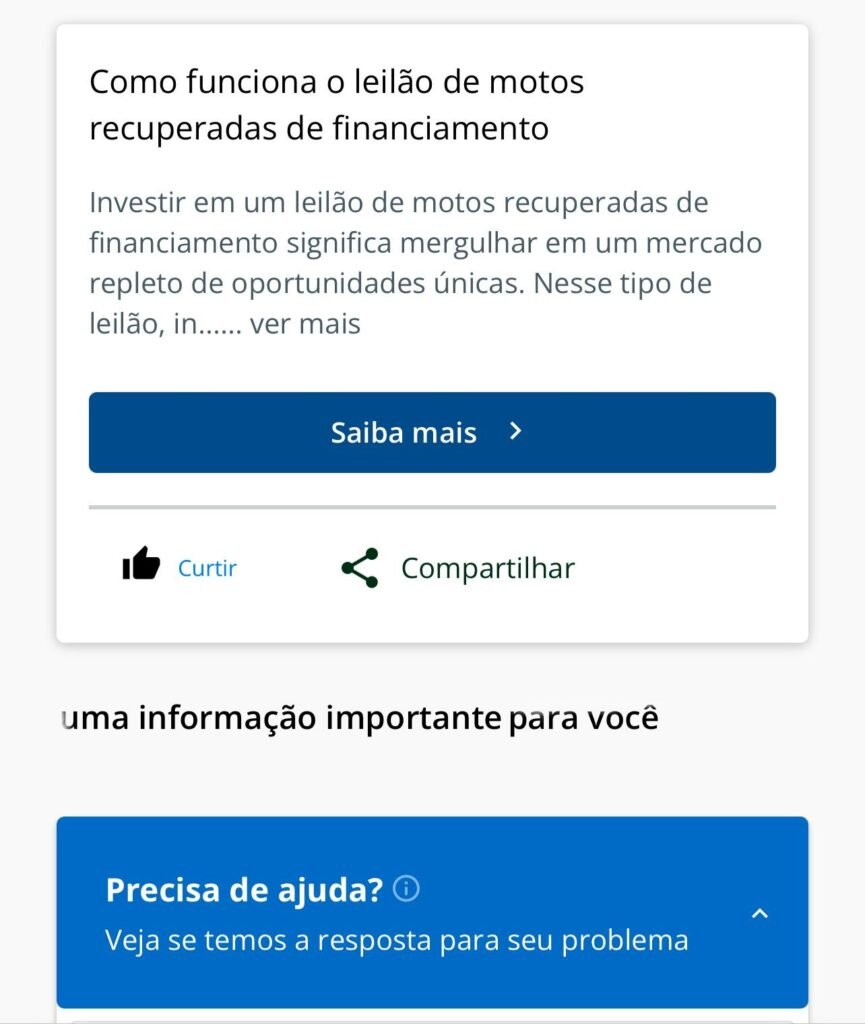Open info icon beside Precisa de ajuda
Image resolution: width=865 pixels, height=1024 pixels.
click(407, 888)
